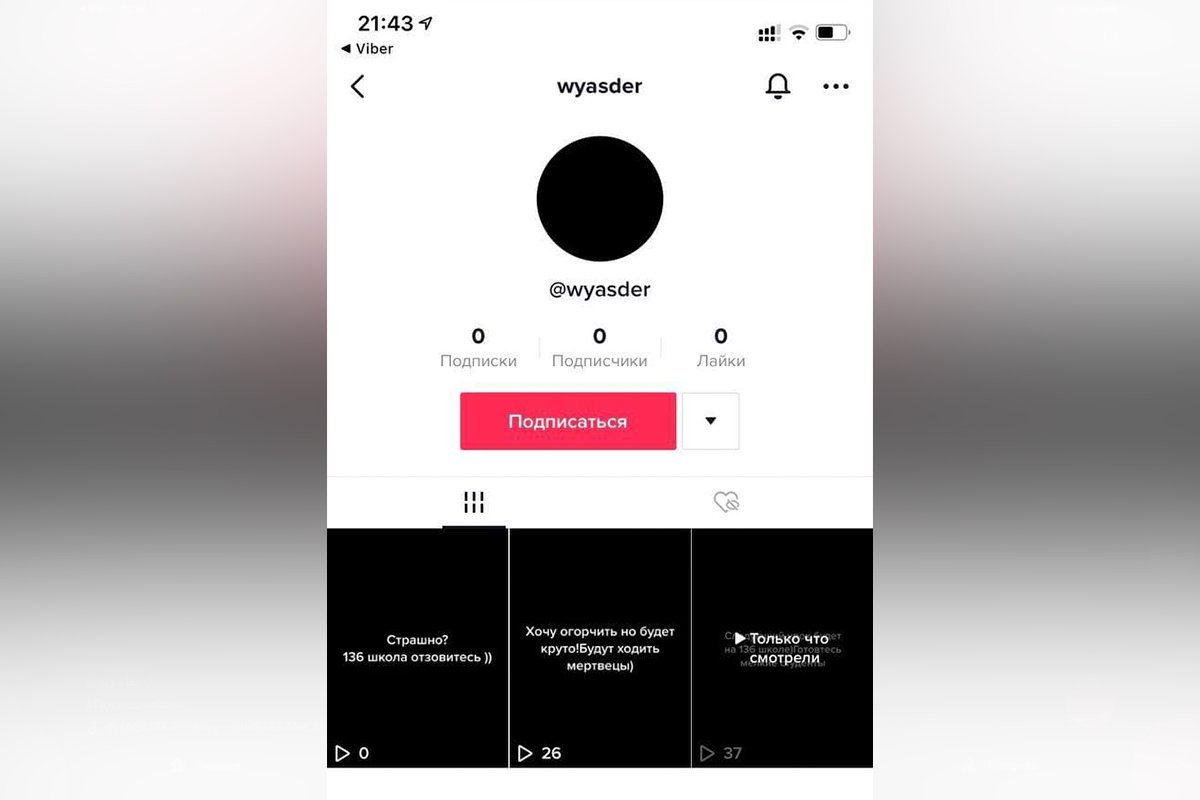Image resolution: width=1200 pixels, height=800 pixels.
Task: Tap the Подписаться follow button
Action: (x=568, y=421)
